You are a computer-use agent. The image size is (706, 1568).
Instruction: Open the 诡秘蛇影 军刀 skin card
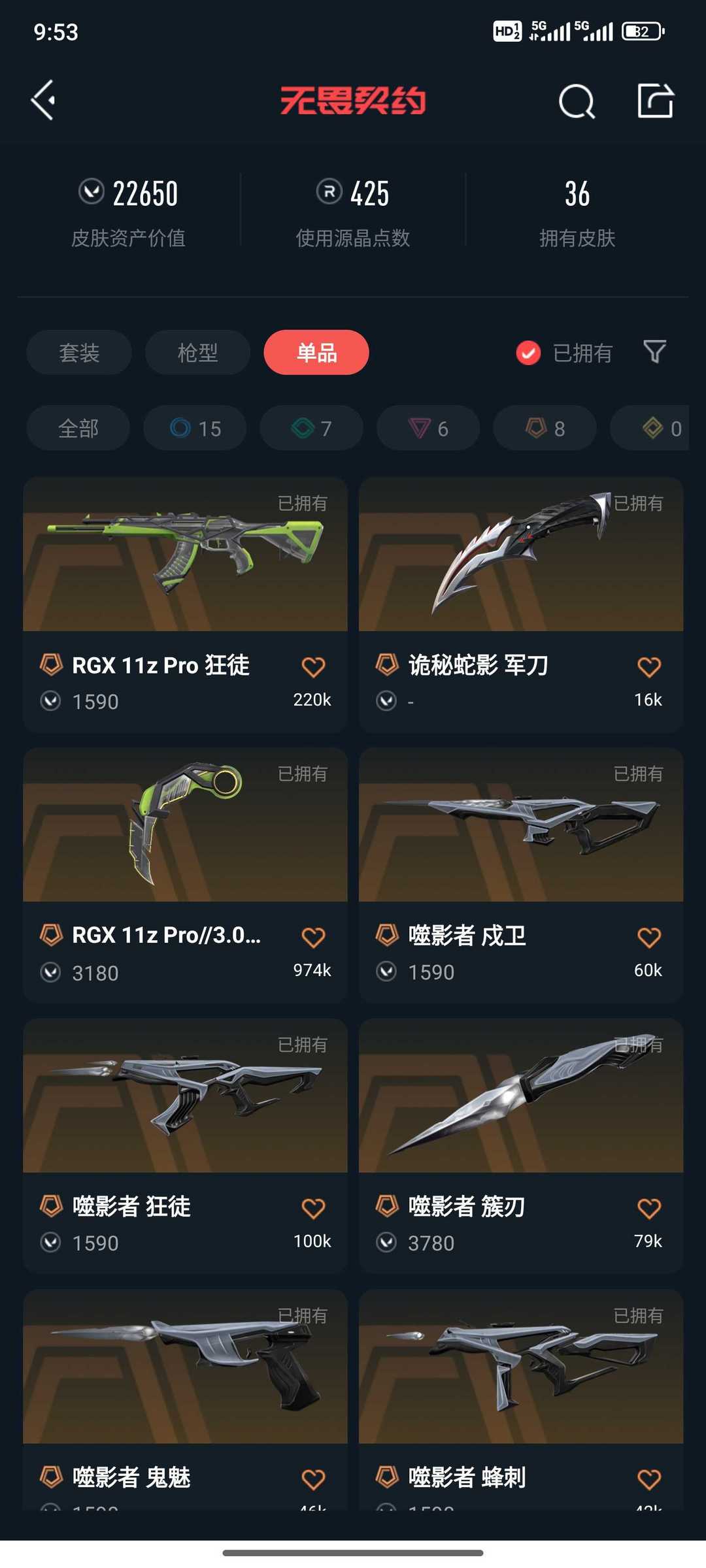pyautogui.click(x=521, y=604)
